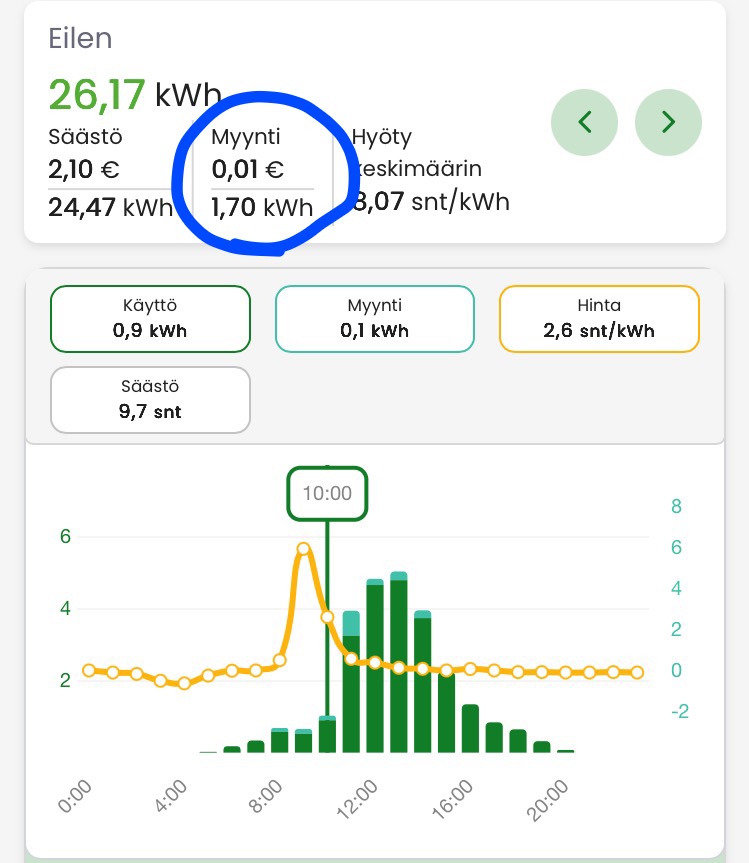Screen dimensions: 749x863
Task: Toggle the Hinta price series chip
Action: pos(599,319)
